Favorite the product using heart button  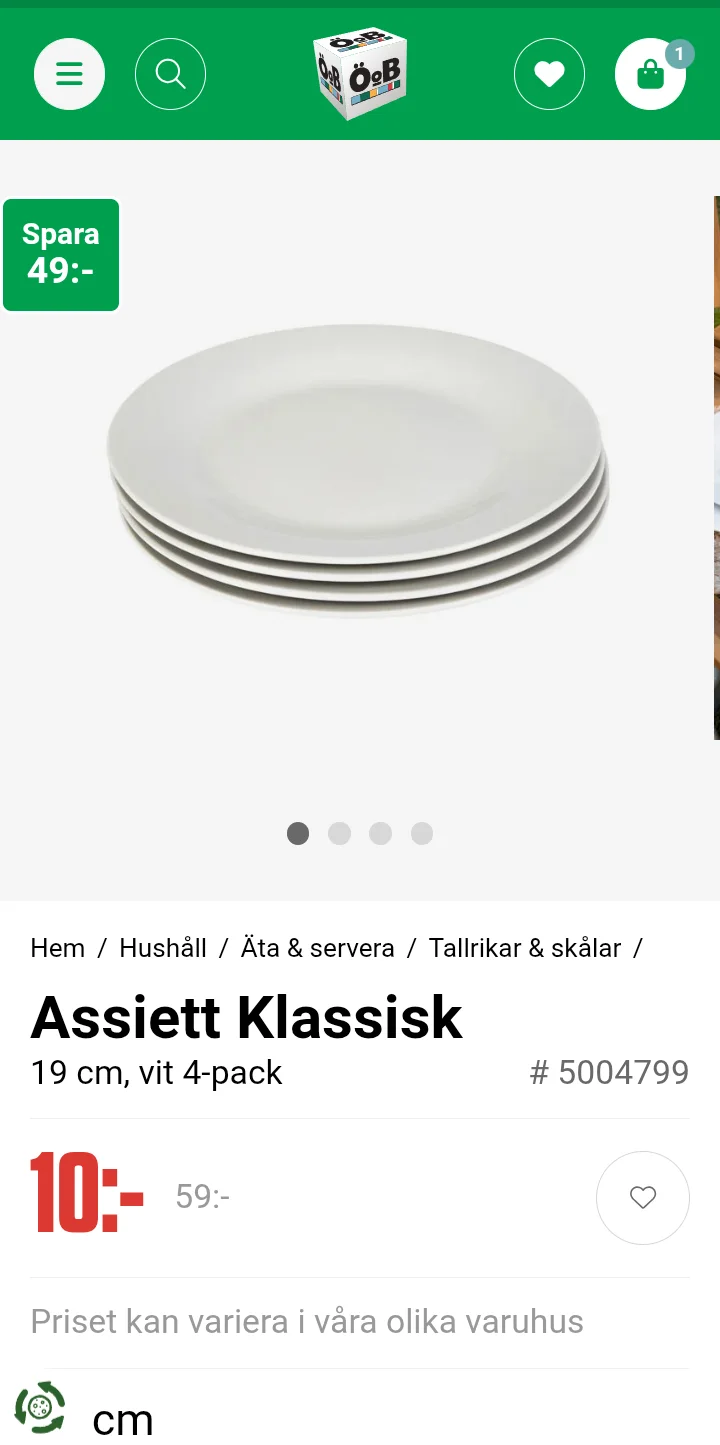643,1197
